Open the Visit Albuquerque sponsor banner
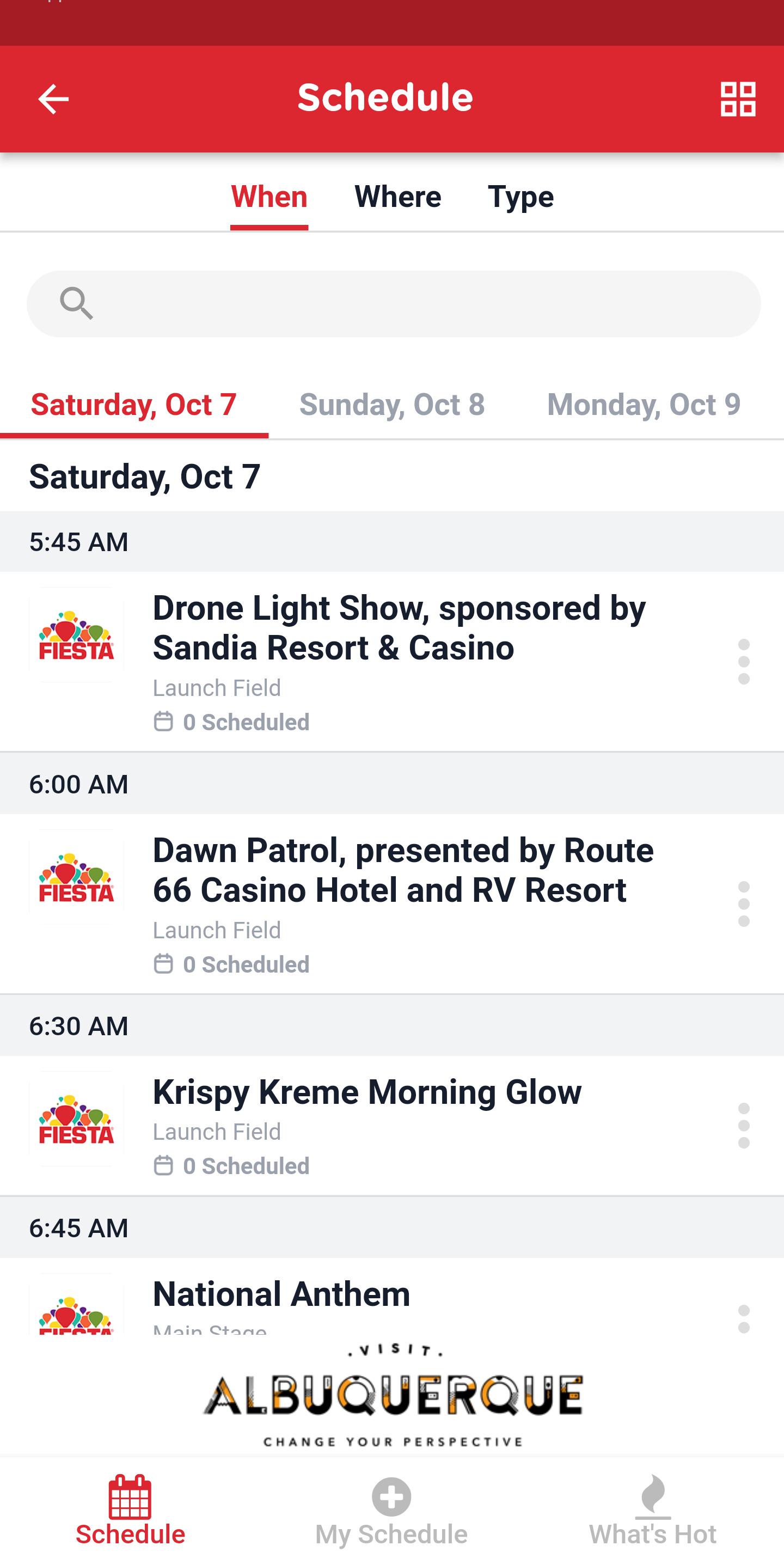 (392, 1395)
